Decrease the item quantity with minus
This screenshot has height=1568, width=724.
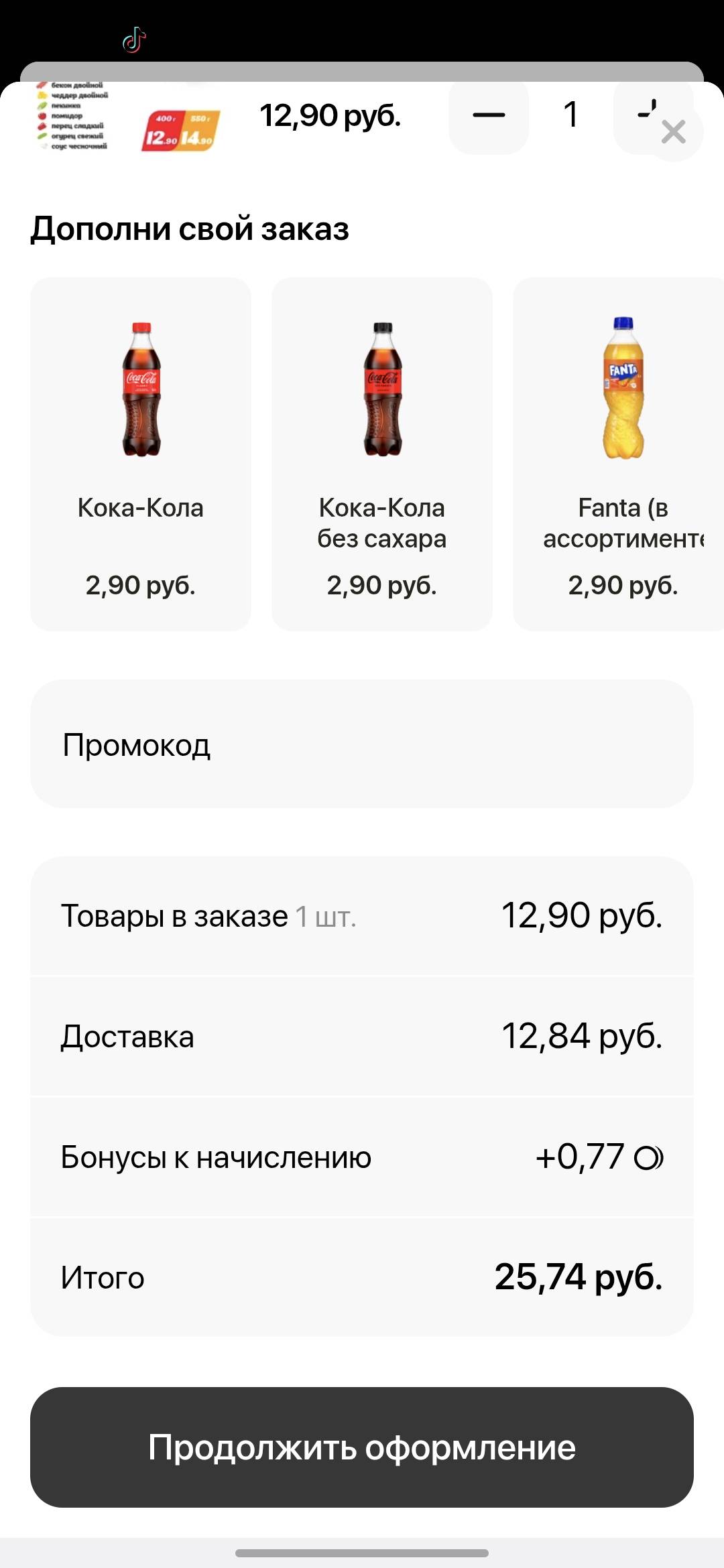pos(489,115)
